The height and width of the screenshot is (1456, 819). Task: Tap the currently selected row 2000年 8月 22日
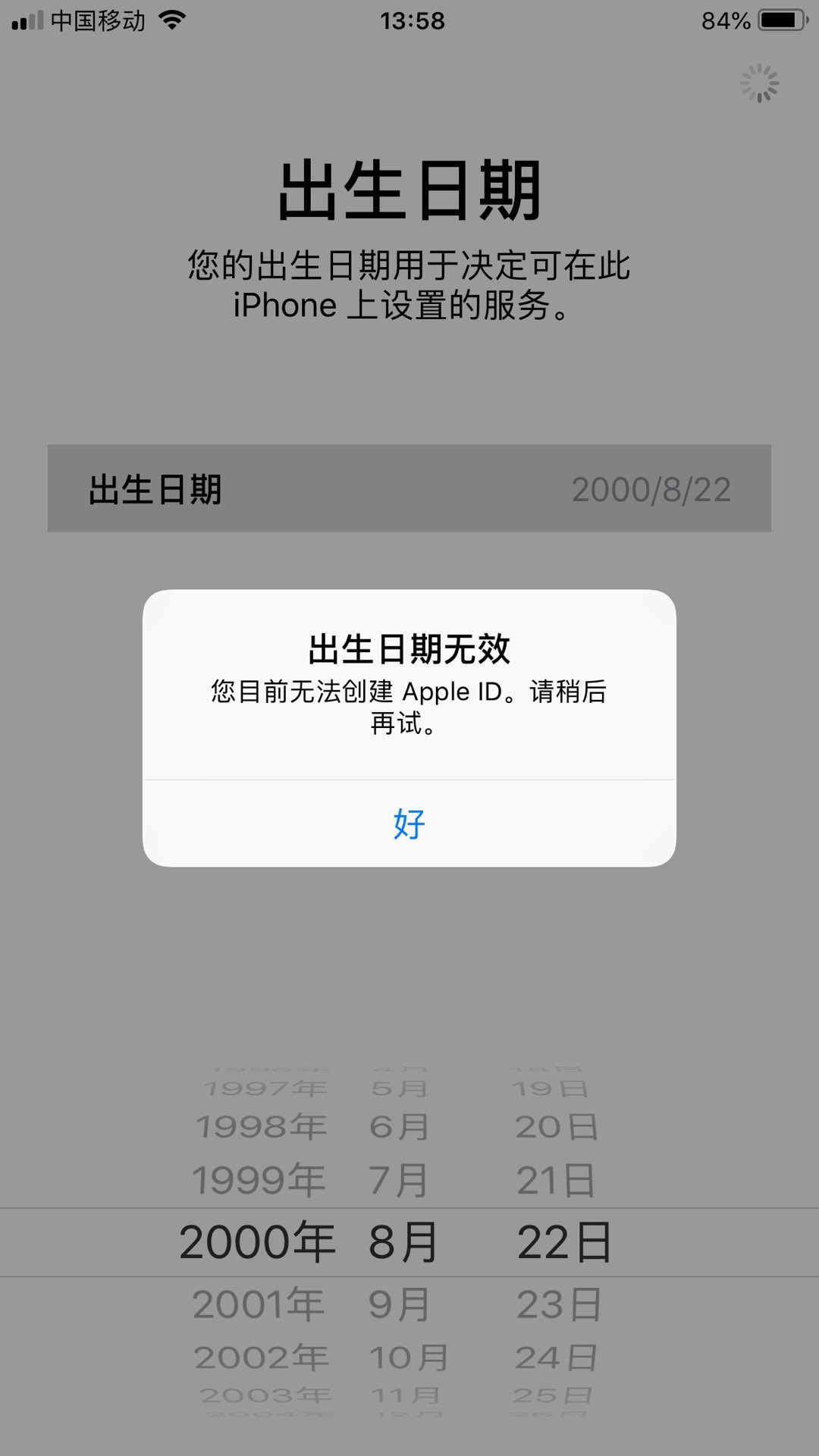point(409,1241)
